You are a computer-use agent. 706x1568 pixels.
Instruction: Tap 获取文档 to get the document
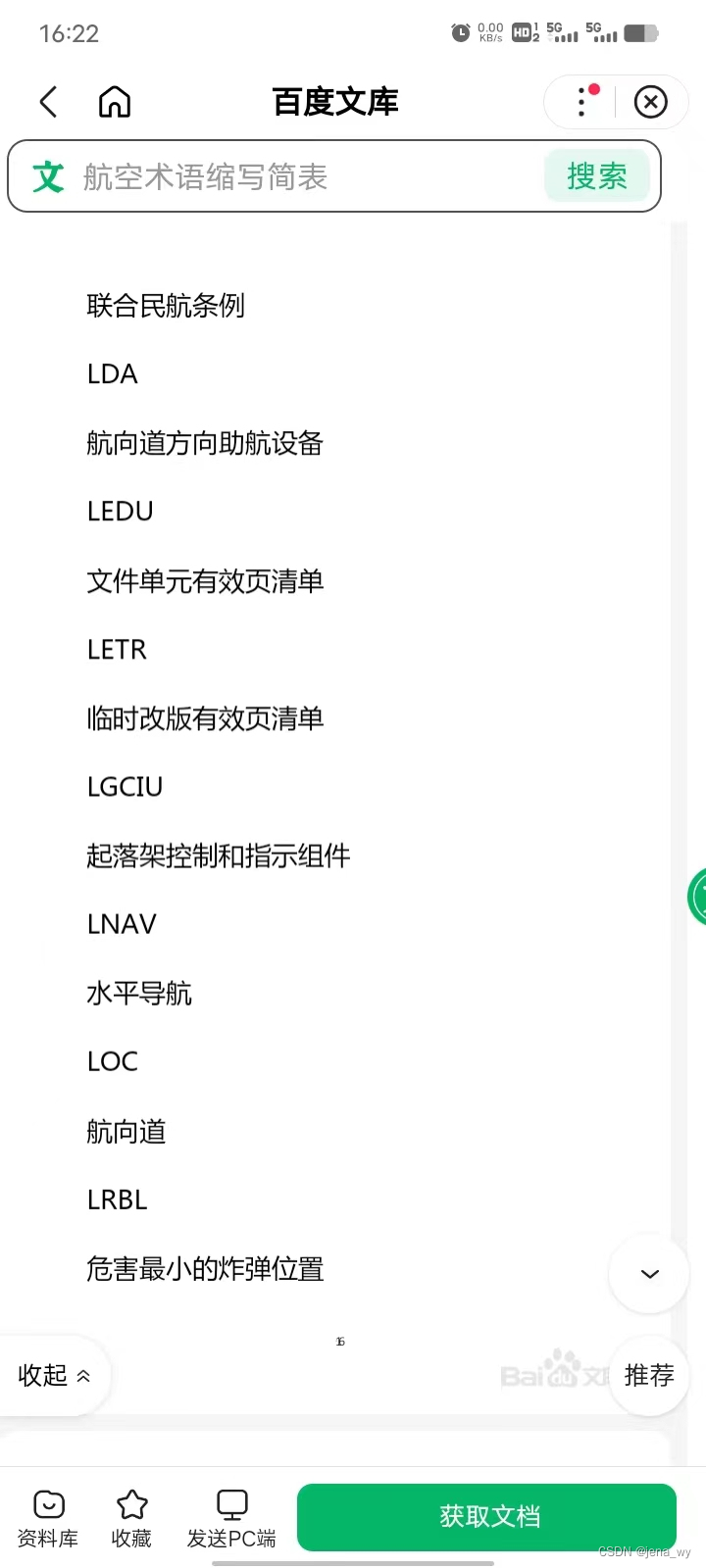coord(487,1516)
